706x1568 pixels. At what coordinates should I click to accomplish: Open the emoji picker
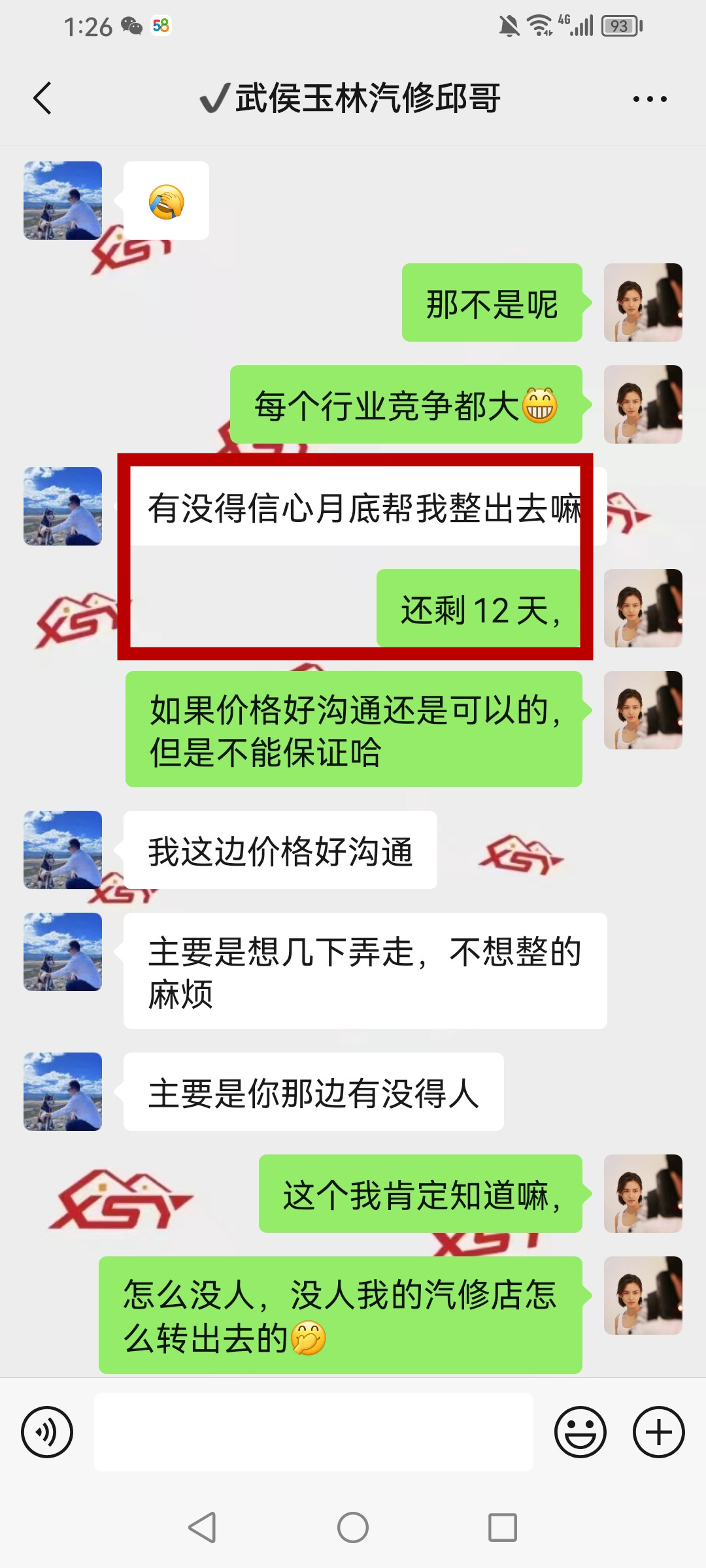click(x=580, y=1432)
